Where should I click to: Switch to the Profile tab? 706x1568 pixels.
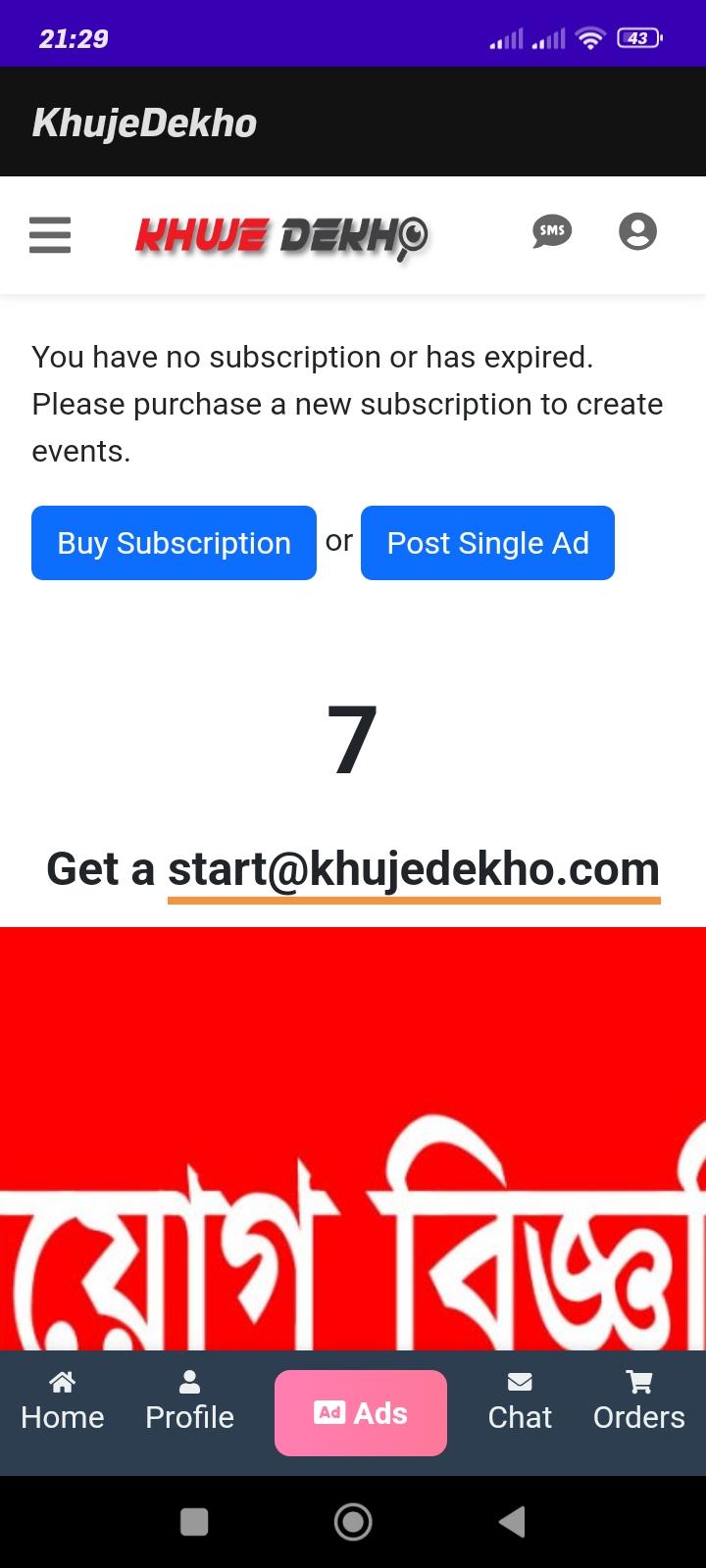tap(189, 1401)
